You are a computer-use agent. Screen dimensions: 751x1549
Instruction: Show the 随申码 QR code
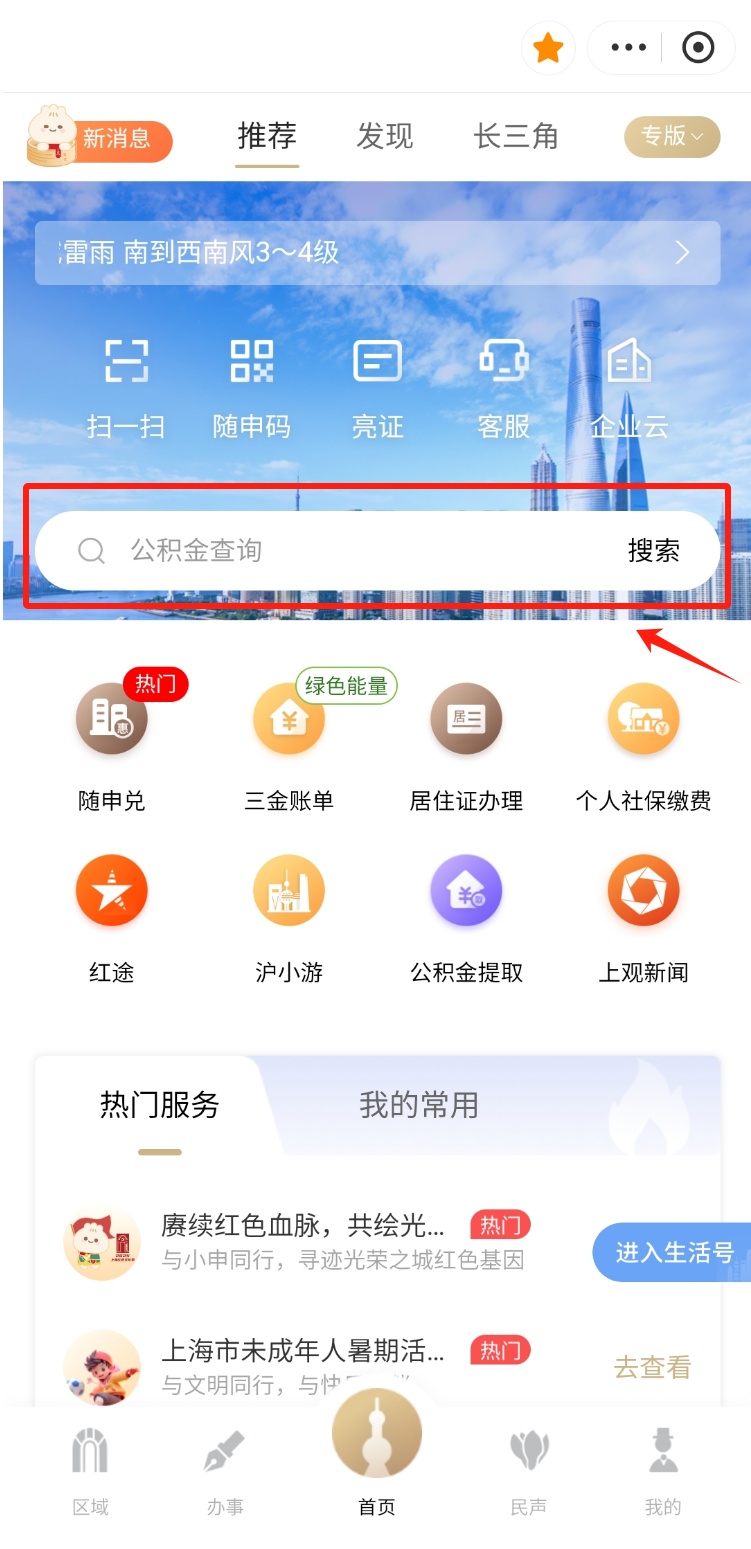tap(251, 389)
